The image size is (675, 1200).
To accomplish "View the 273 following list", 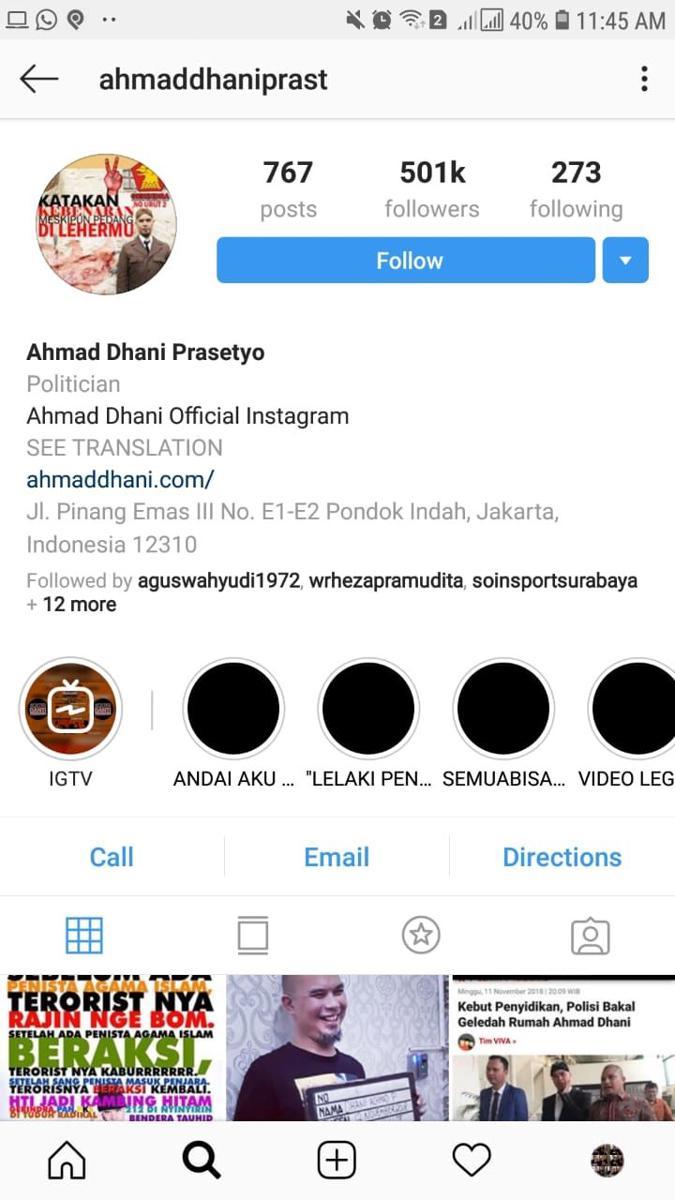I will coord(576,189).
